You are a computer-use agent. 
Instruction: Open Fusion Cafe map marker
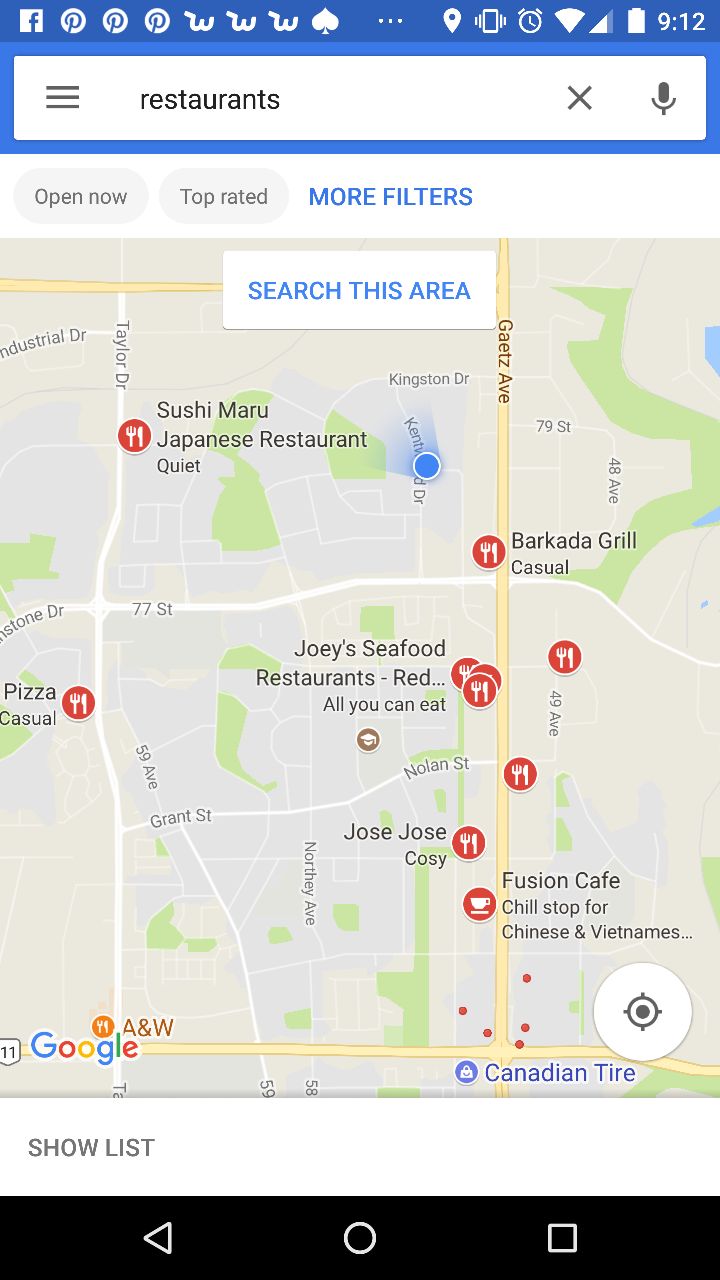[x=480, y=904]
